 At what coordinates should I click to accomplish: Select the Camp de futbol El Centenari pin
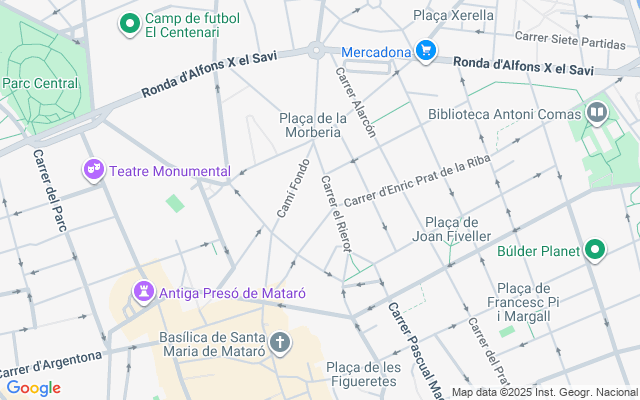(x=130, y=25)
